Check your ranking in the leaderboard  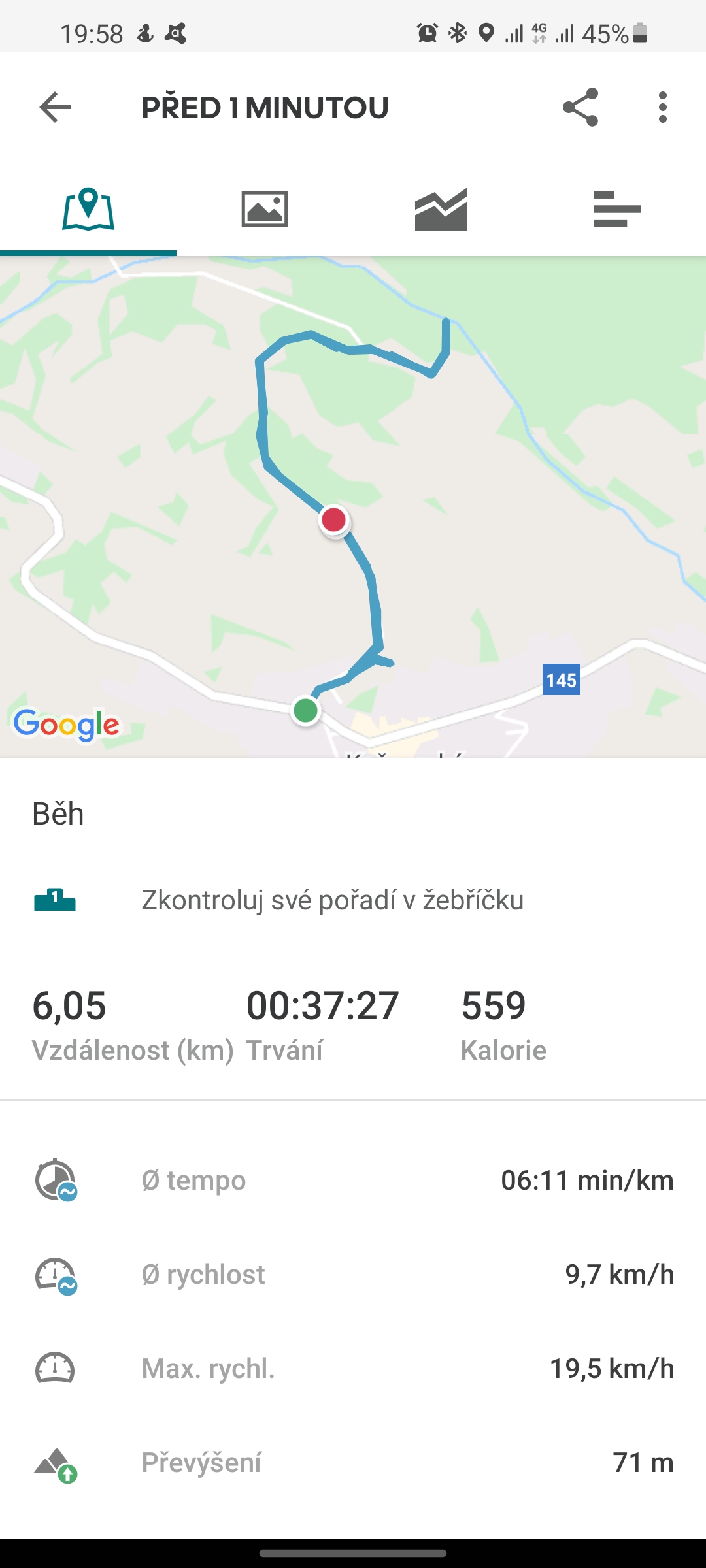click(353, 900)
